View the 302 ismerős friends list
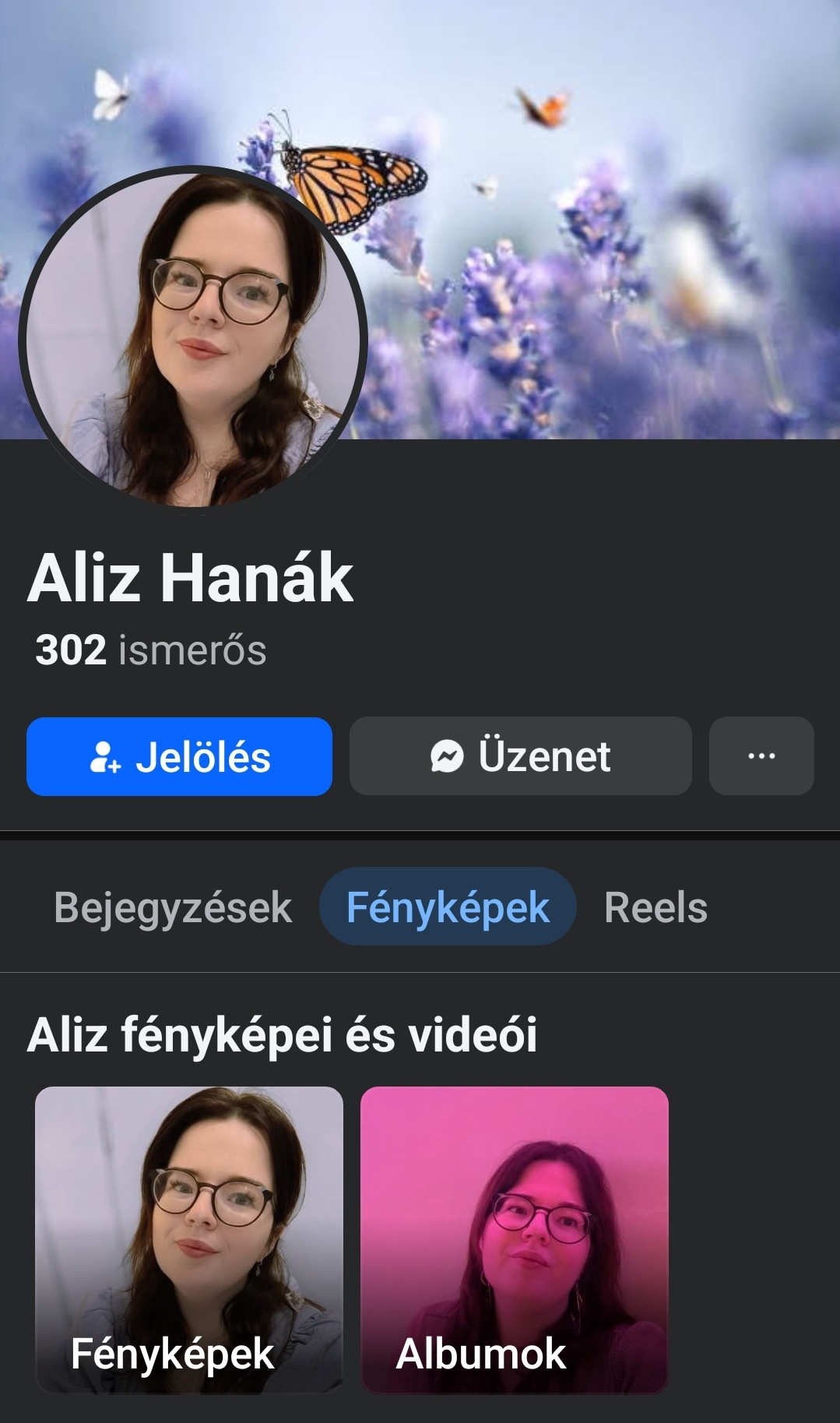 point(151,650)
